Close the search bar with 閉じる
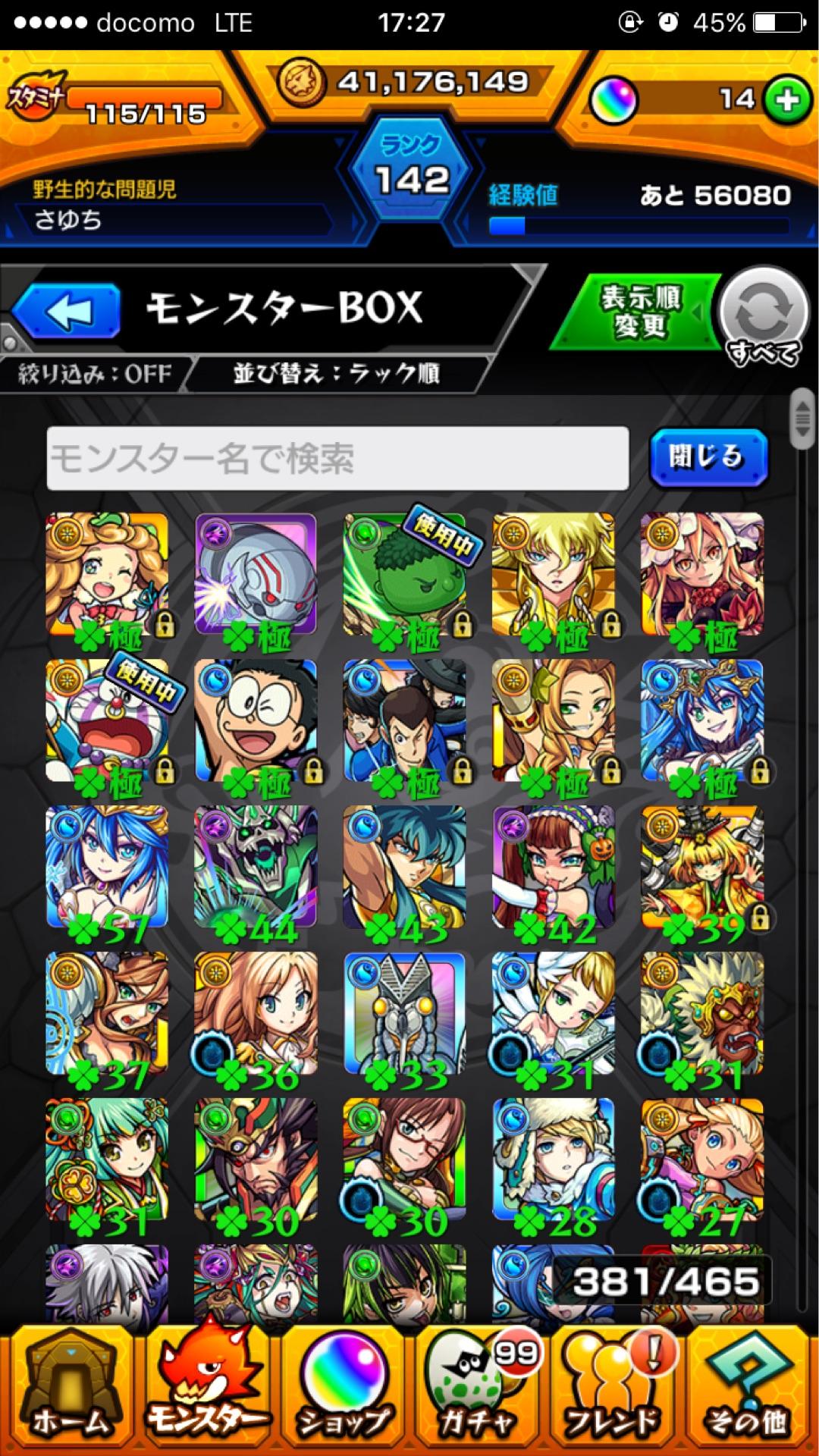 (708, 457)
